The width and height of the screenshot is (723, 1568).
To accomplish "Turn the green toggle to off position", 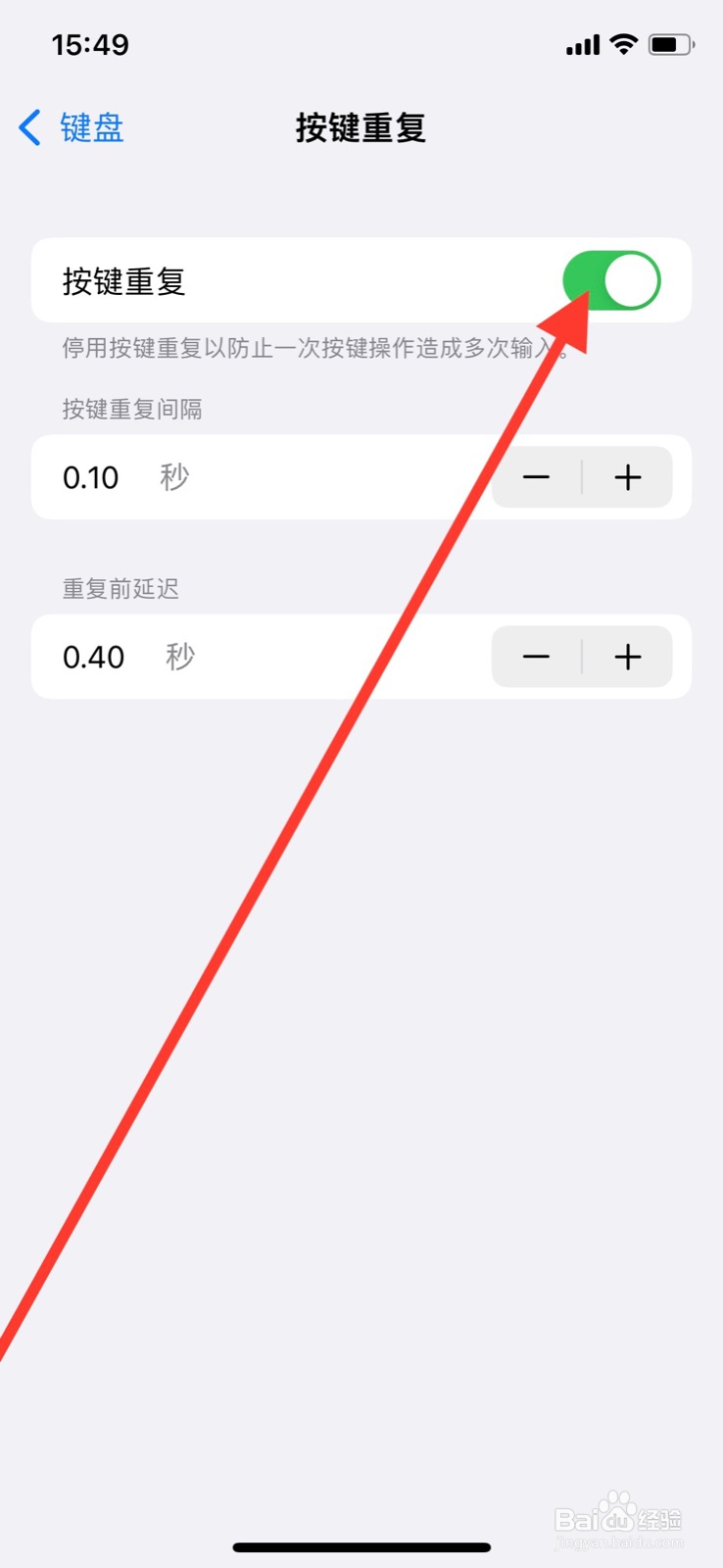I will click(612, 281).
